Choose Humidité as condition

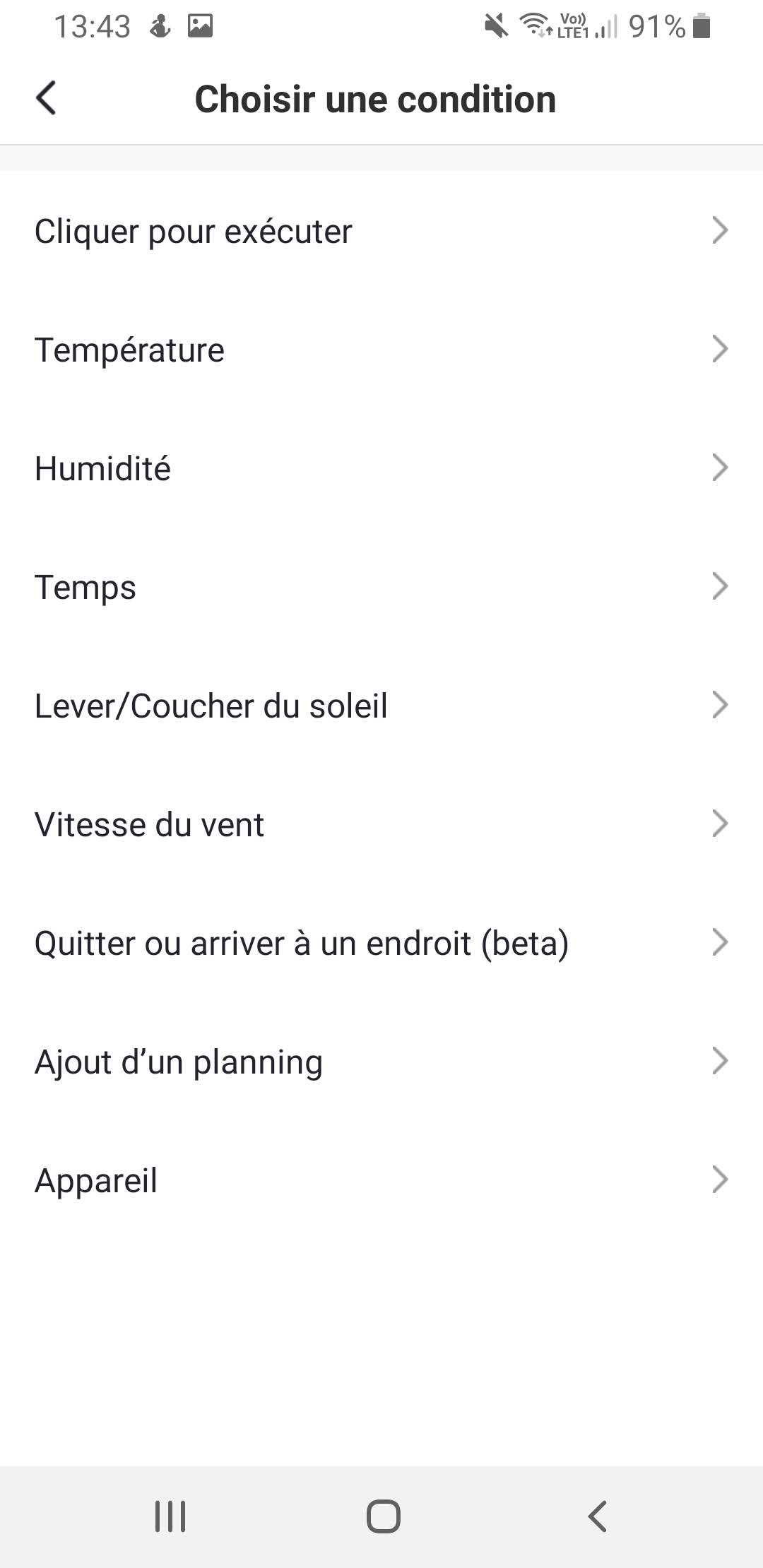pyautogui.click(x=381, y=468)
